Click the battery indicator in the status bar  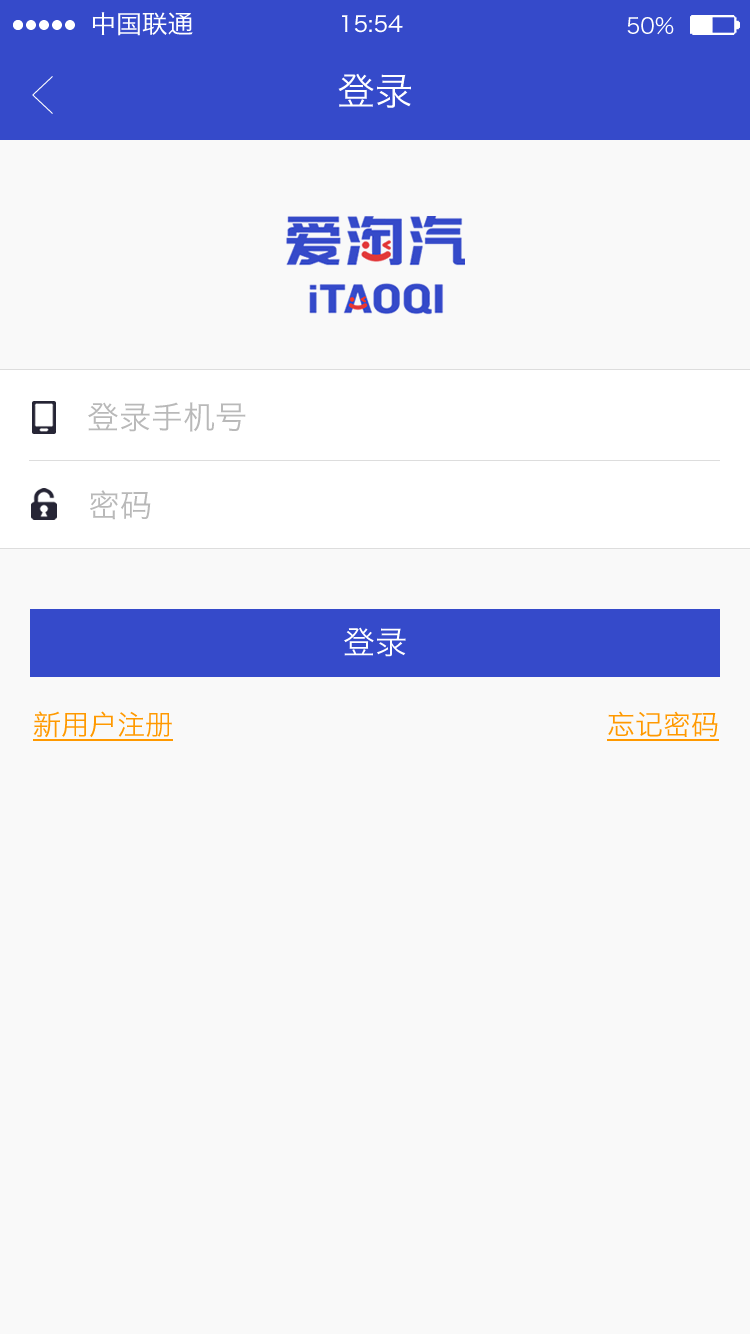pos(712,26)
